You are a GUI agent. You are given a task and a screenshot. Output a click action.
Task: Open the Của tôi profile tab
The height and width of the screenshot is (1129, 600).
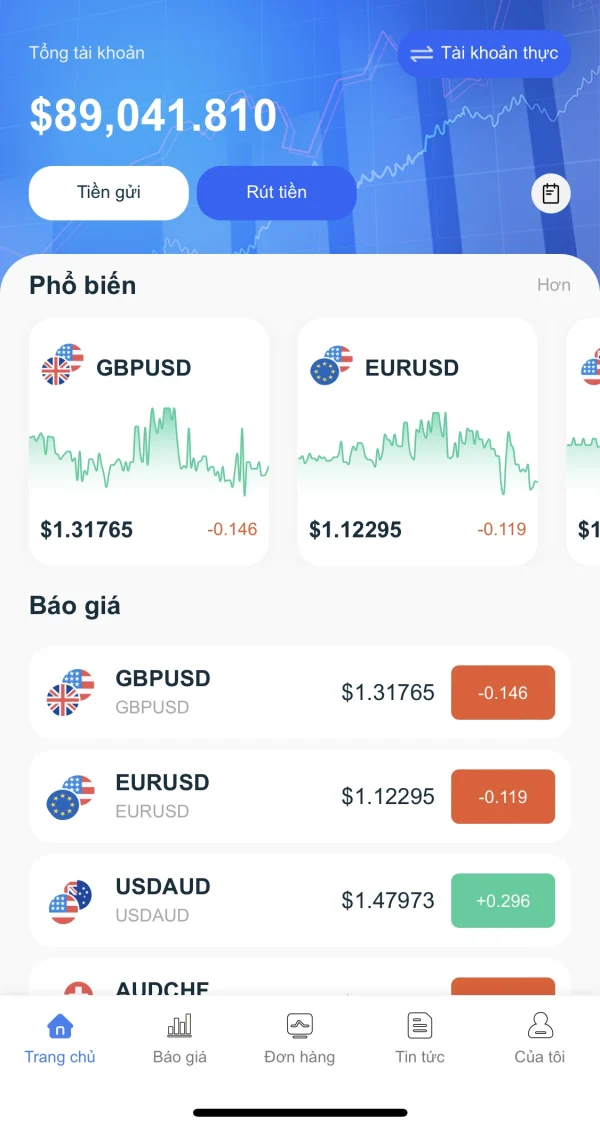[x=540, y=1039]
